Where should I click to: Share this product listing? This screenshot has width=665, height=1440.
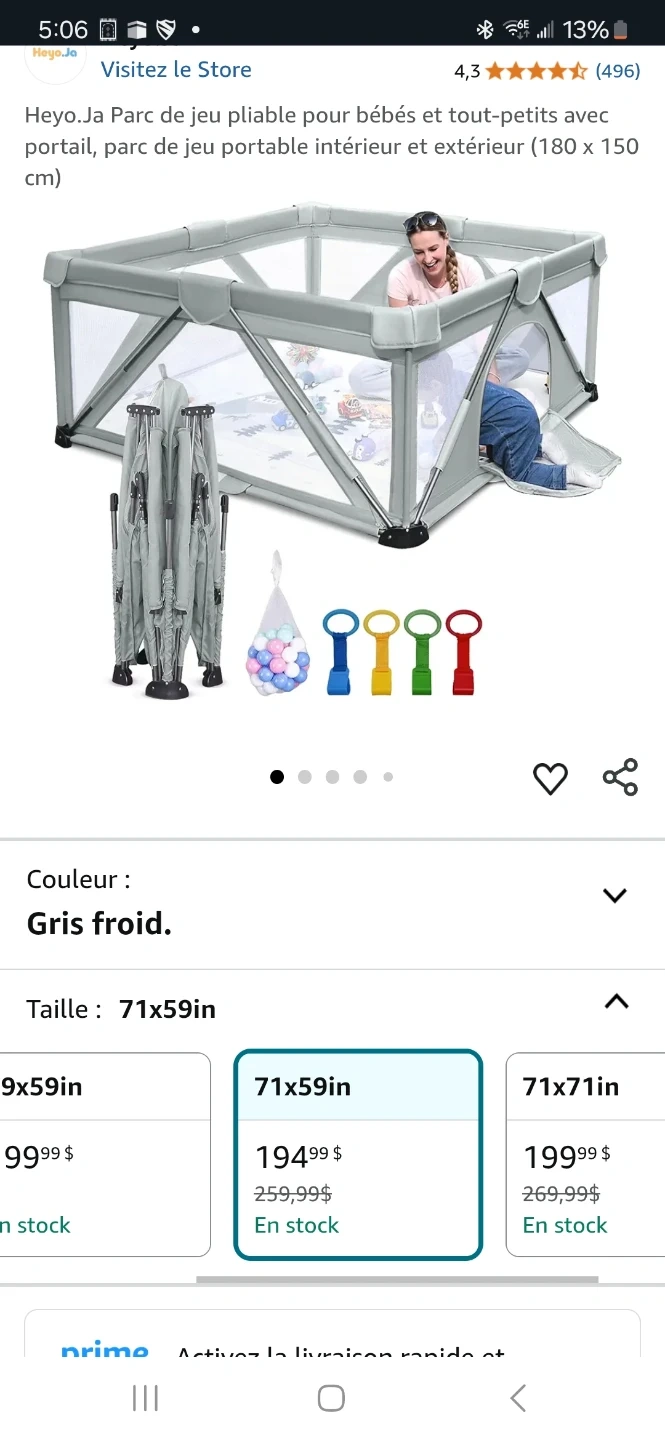[620, 778]
